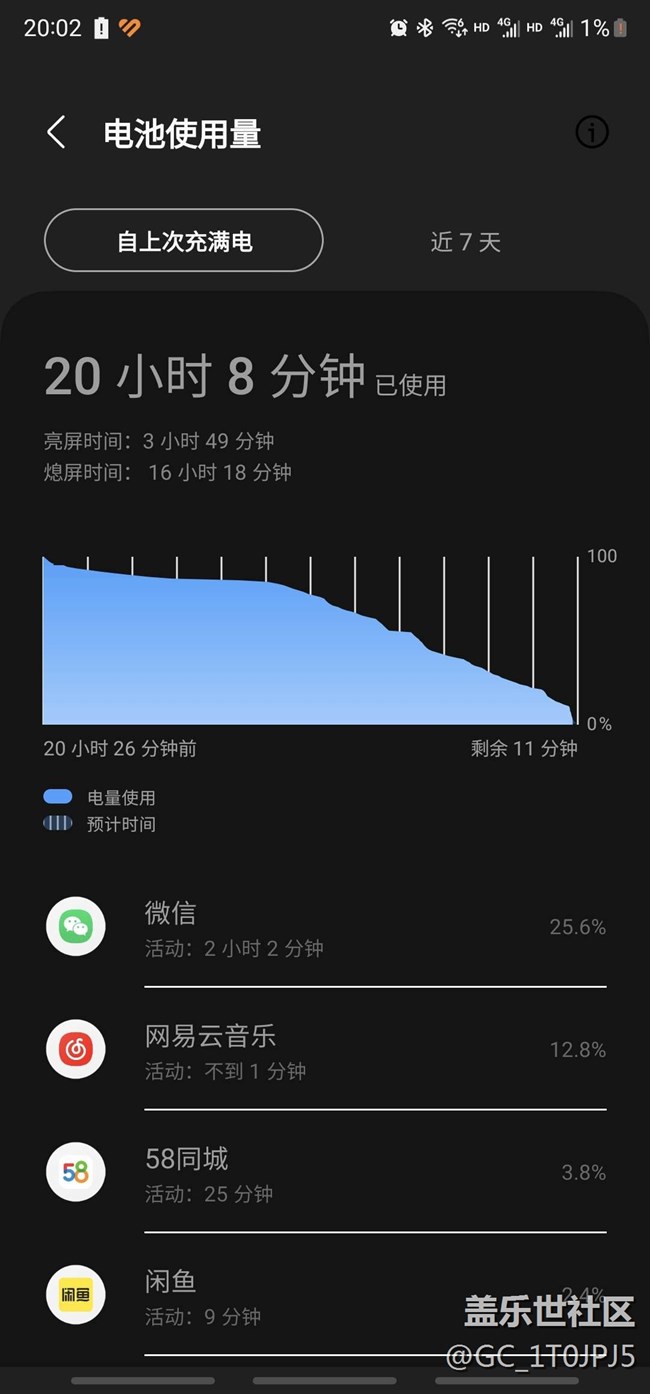Open 网易云音乐 battery usage details

click(325, 1051)
